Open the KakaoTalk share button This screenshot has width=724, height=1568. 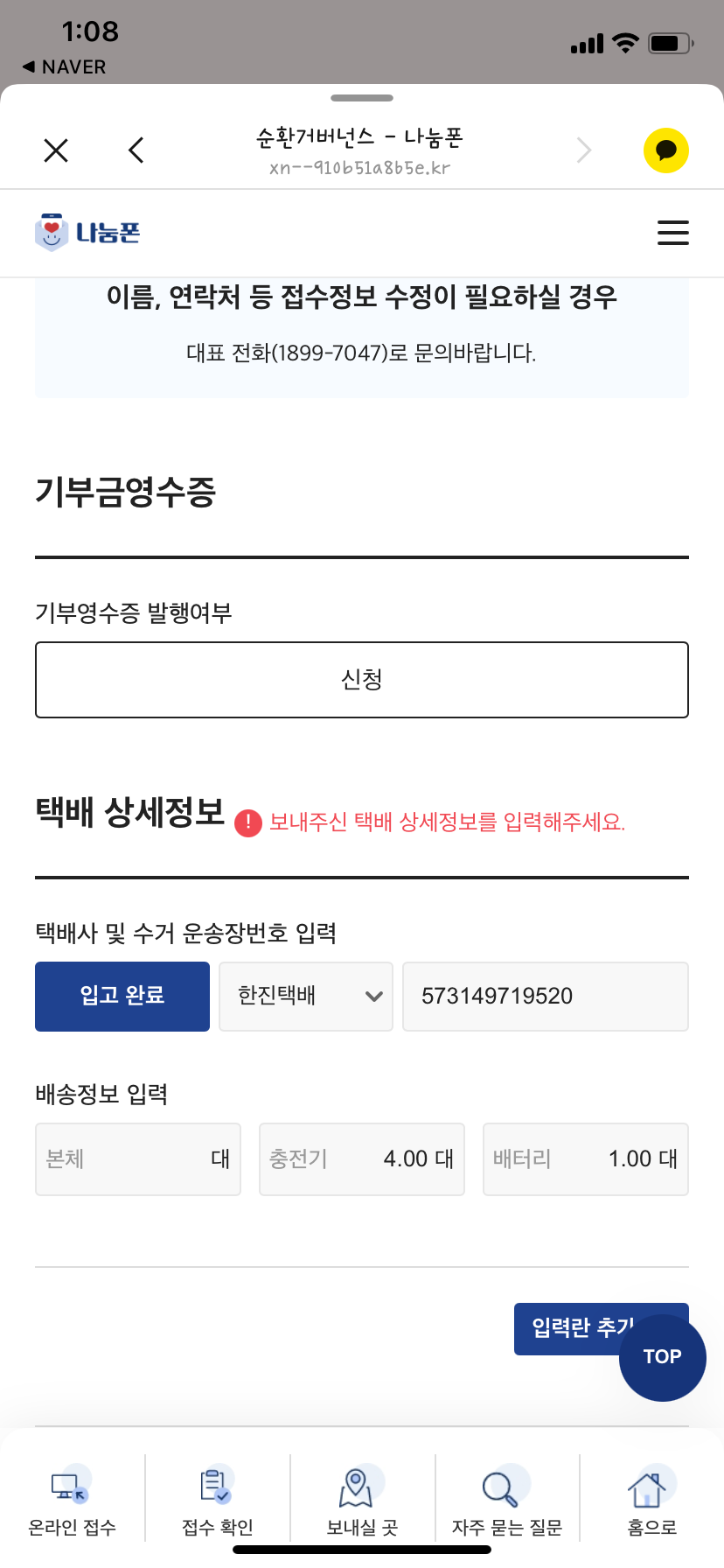665,150
